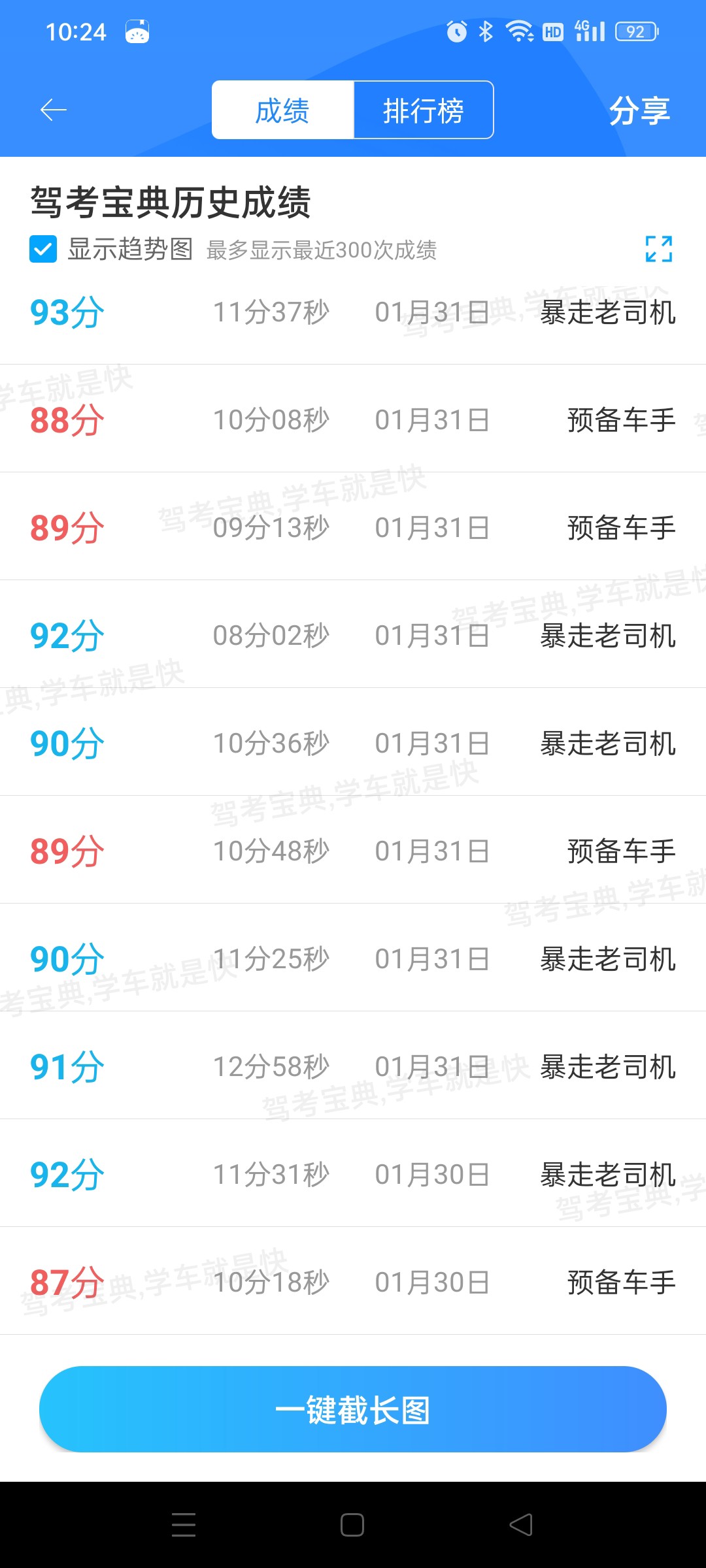Tap the back arrow in the header
706x1568 pixels.
pyautogui.click(x=54, y=110)
